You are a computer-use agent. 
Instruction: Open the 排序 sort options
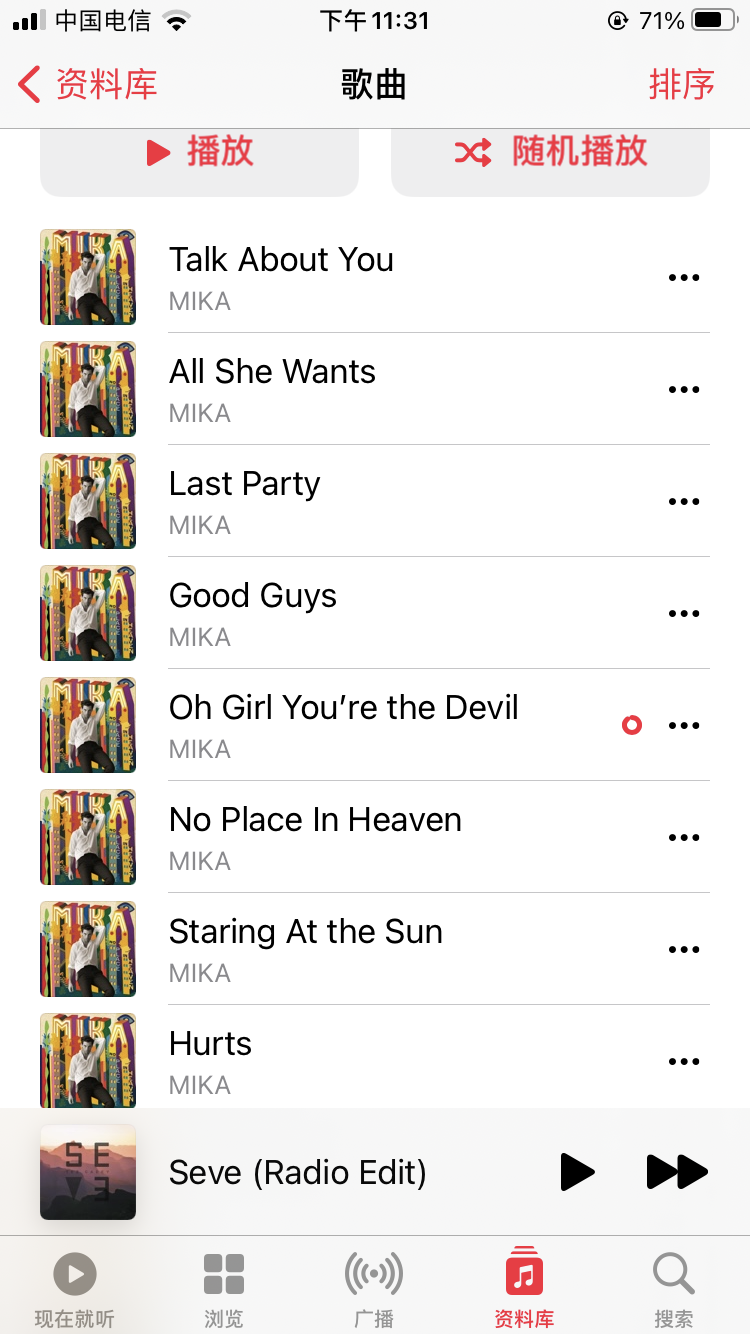(681, 85)
